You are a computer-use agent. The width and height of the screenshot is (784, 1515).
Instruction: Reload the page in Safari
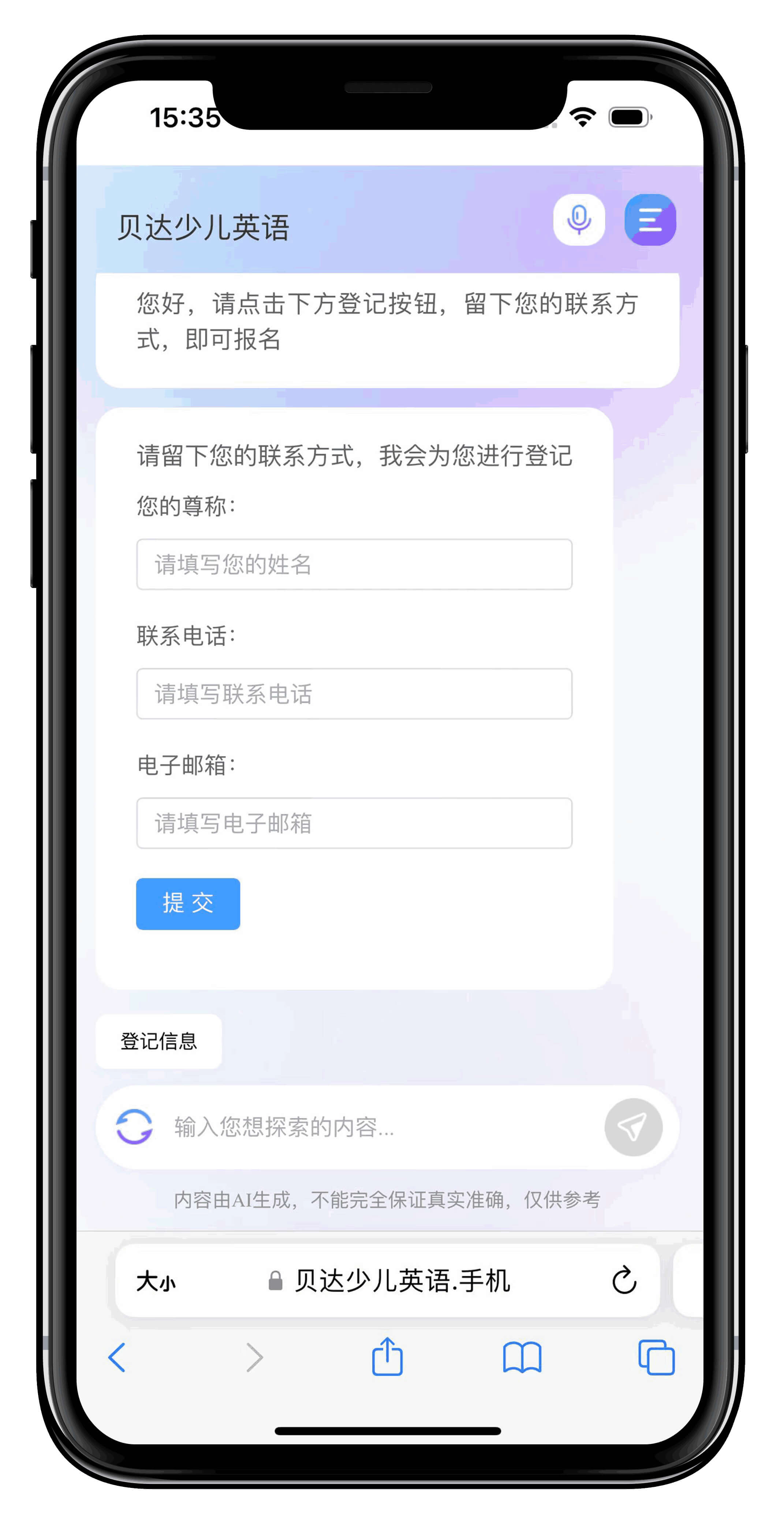(624, 1280)
